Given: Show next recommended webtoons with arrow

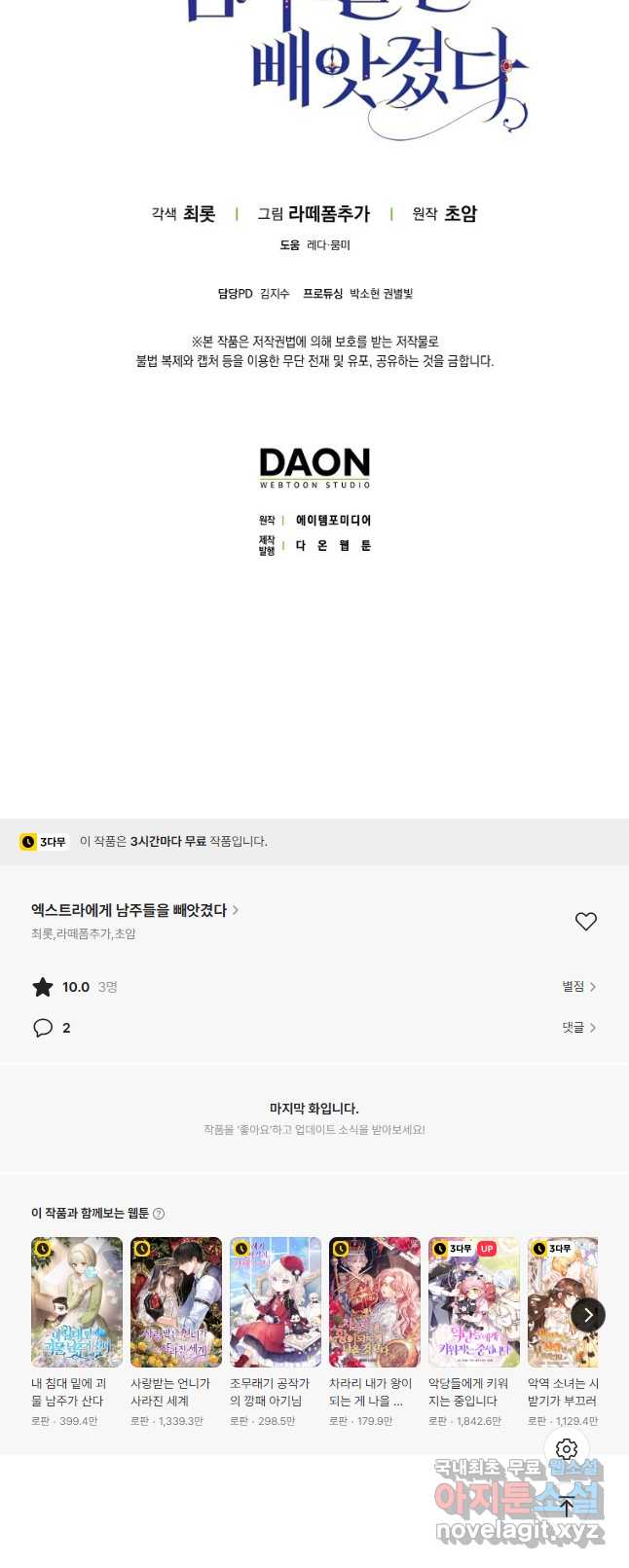Looking at the screenshot, I should [x=587, y=1314].
